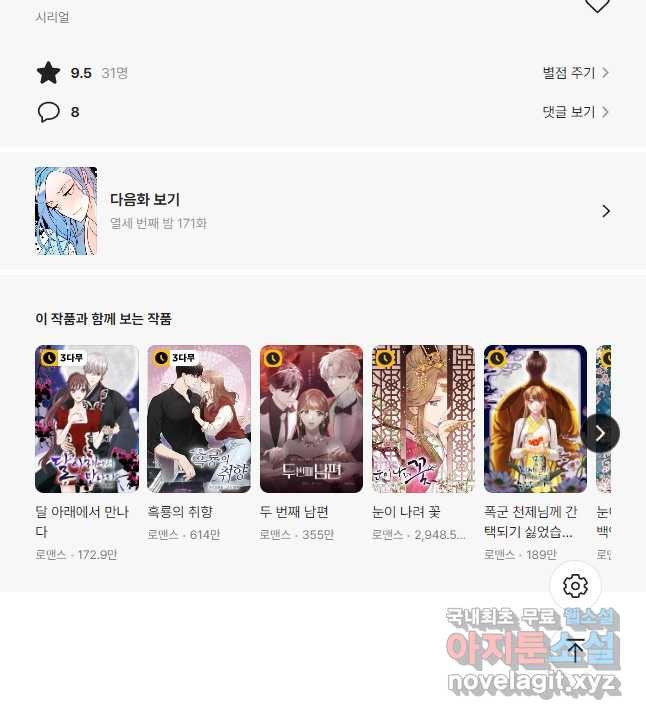Jump to top with the up arrow
This screenshot has height=720, width=646.
tap(575, 650)
